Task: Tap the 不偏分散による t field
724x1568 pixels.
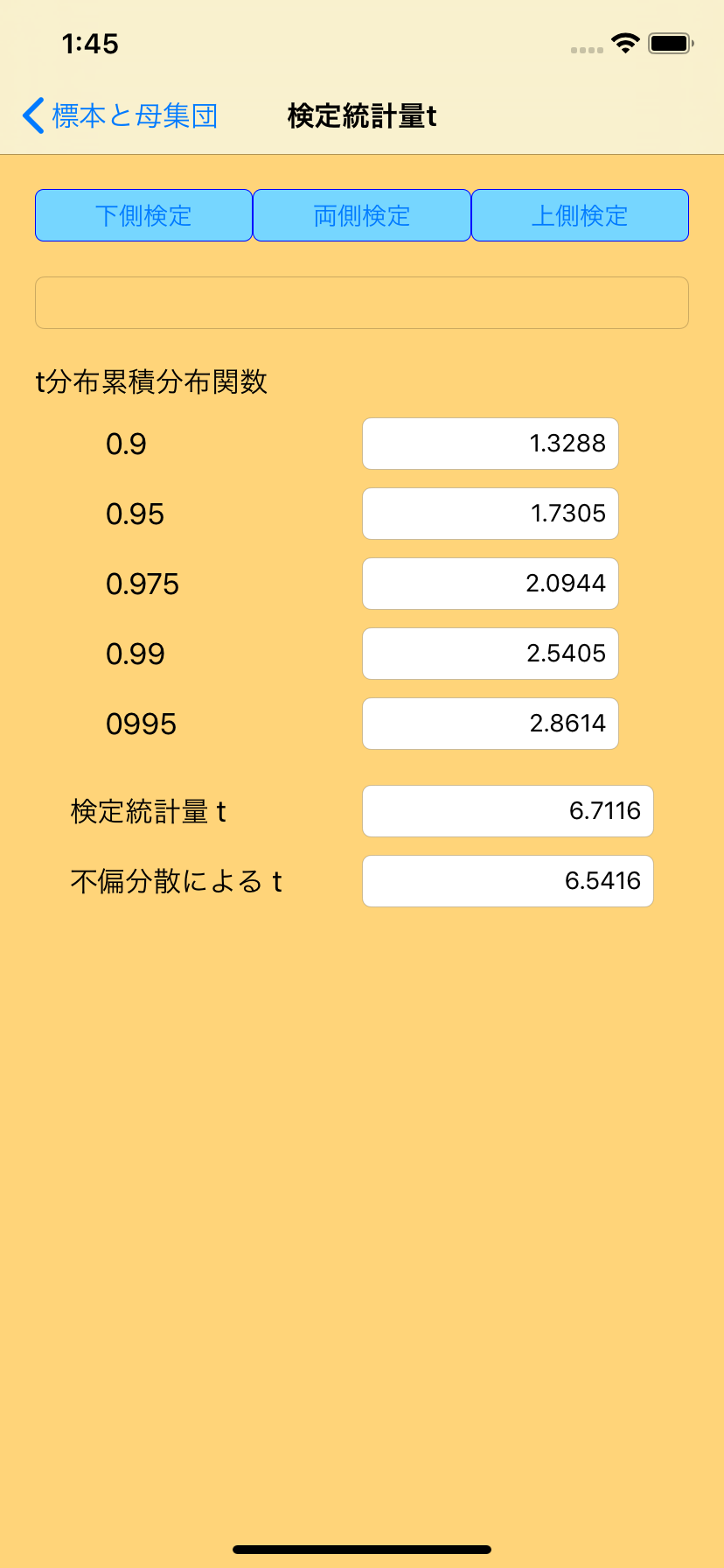Action: coord(508,881)
